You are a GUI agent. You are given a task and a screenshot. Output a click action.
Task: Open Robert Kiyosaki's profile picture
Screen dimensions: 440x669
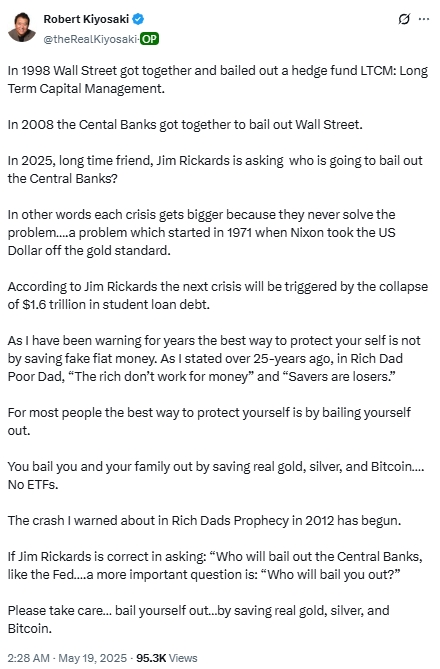[22, 28]
